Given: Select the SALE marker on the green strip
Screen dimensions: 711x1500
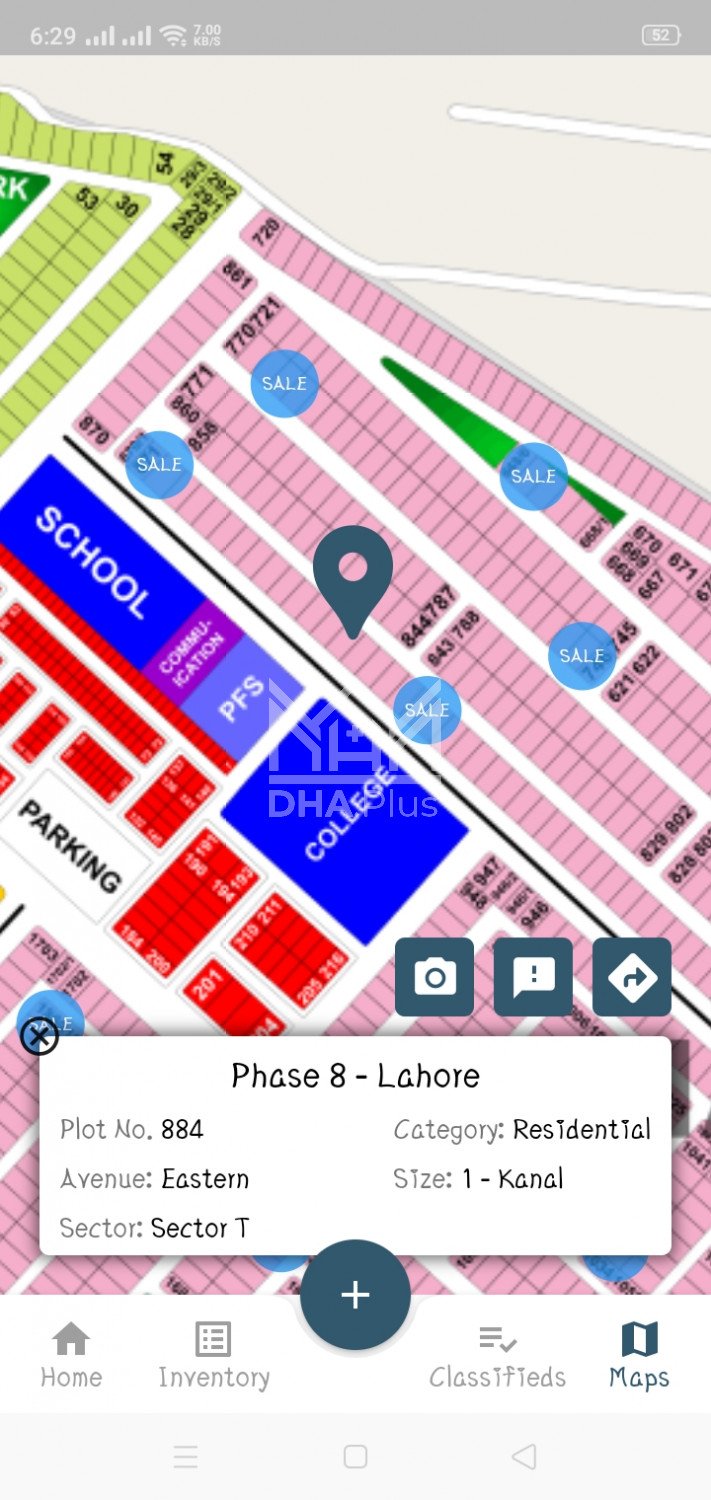Looking at the screenshot, I should pos(533,476).
